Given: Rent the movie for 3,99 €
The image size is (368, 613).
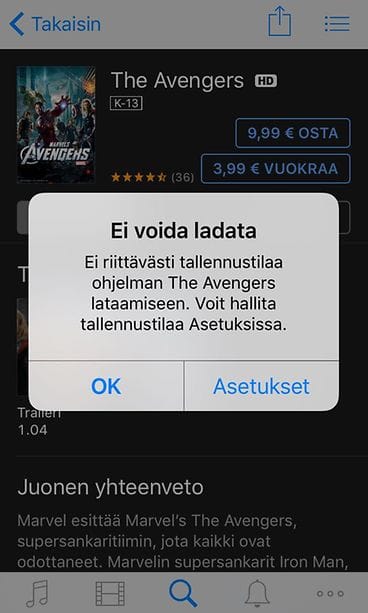Looking at the screenshot, I should (276, 168).
